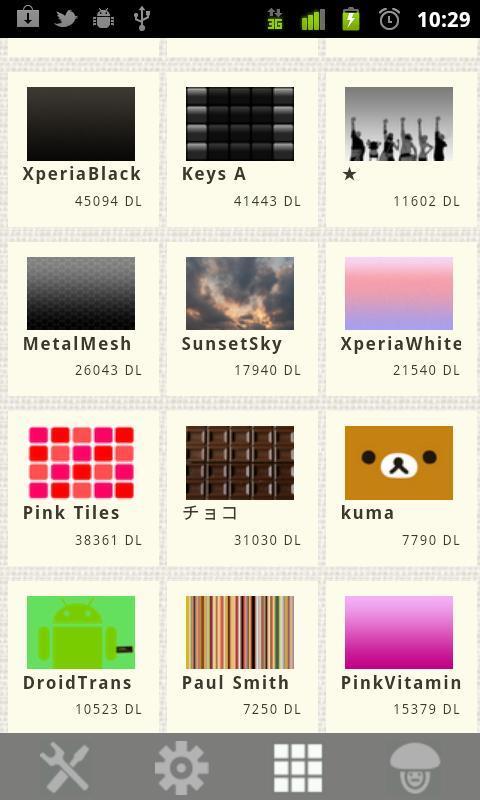
Task: Tap the チョコ chocolate theme
Action: point(242,488)
